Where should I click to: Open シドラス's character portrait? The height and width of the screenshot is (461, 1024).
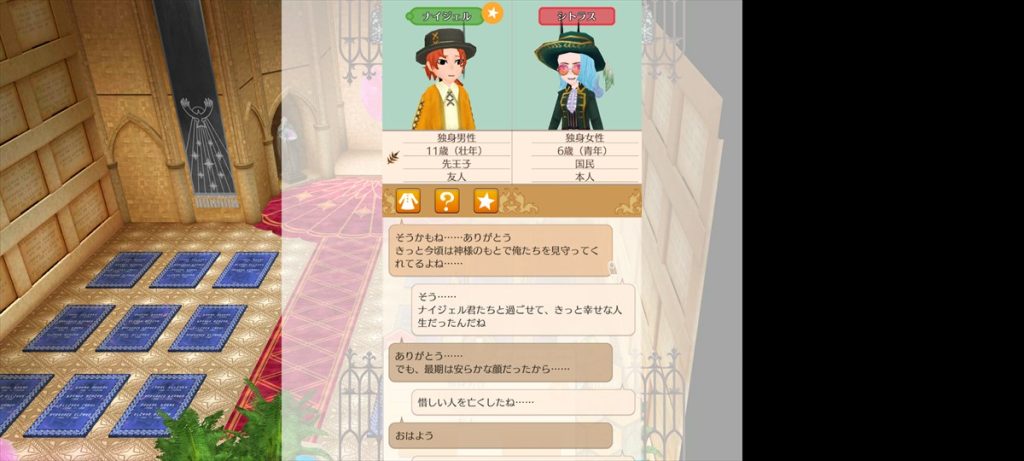[x=577, y=80]
